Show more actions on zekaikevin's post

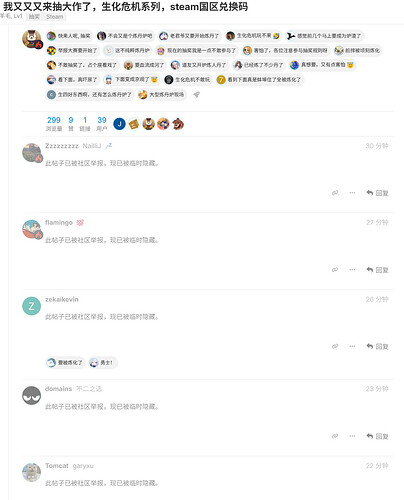352,346
